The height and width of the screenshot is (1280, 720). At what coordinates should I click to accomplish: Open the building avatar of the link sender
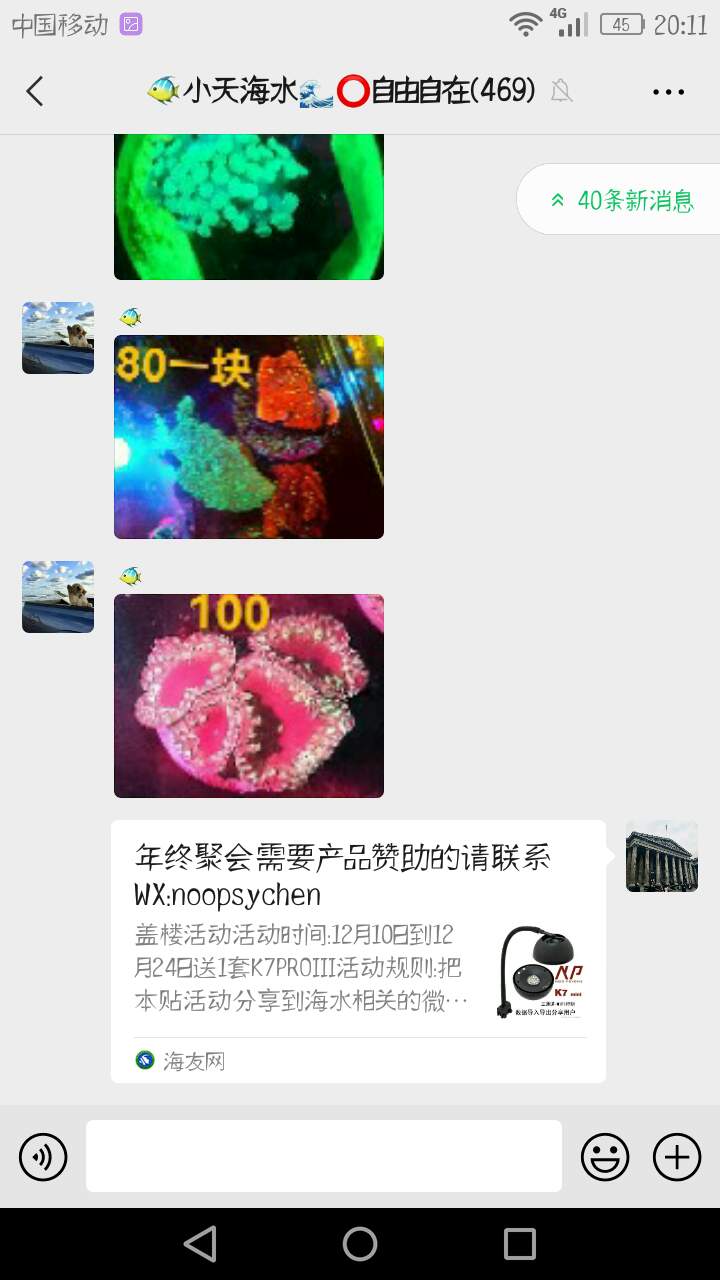pos(662,856)
